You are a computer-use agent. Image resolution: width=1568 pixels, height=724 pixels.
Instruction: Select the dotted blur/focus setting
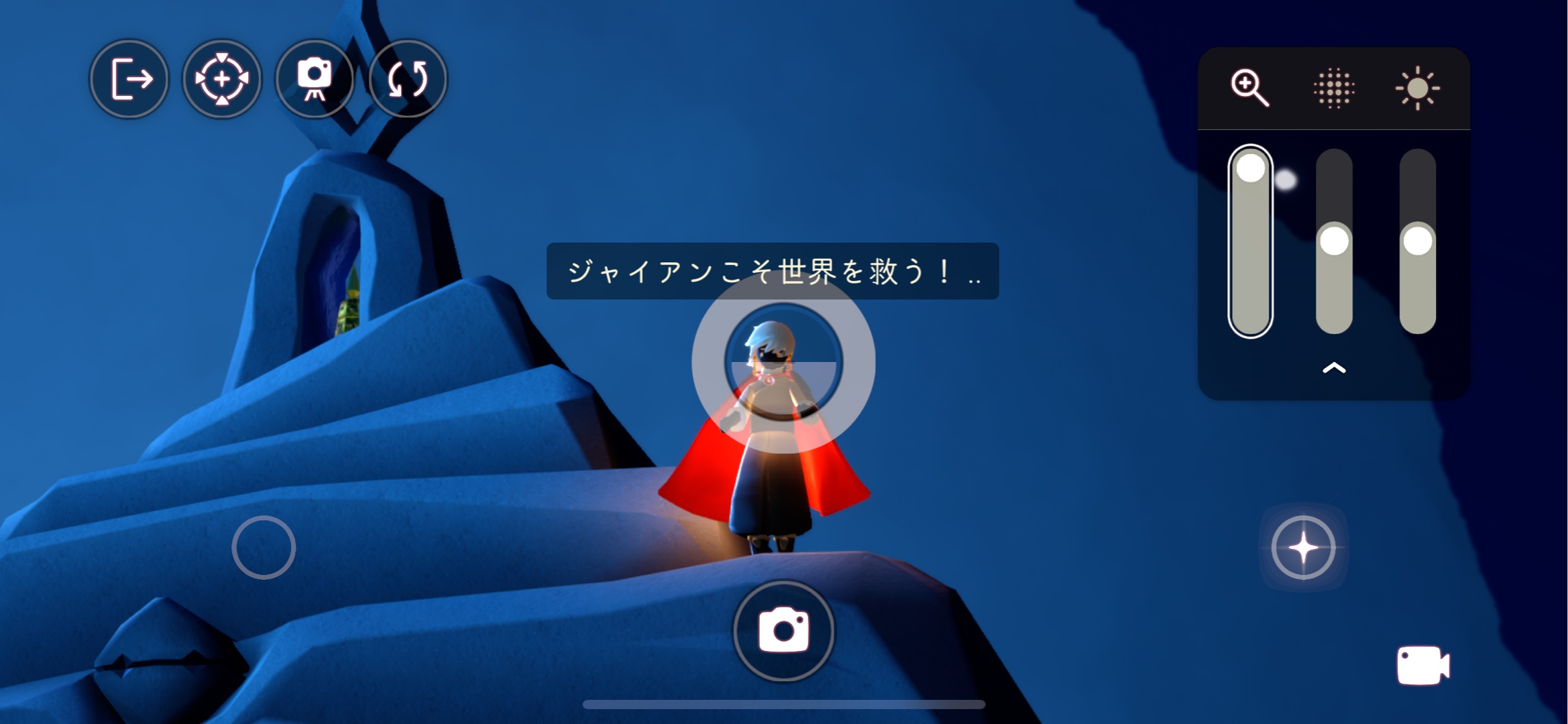coord(1334,88)
